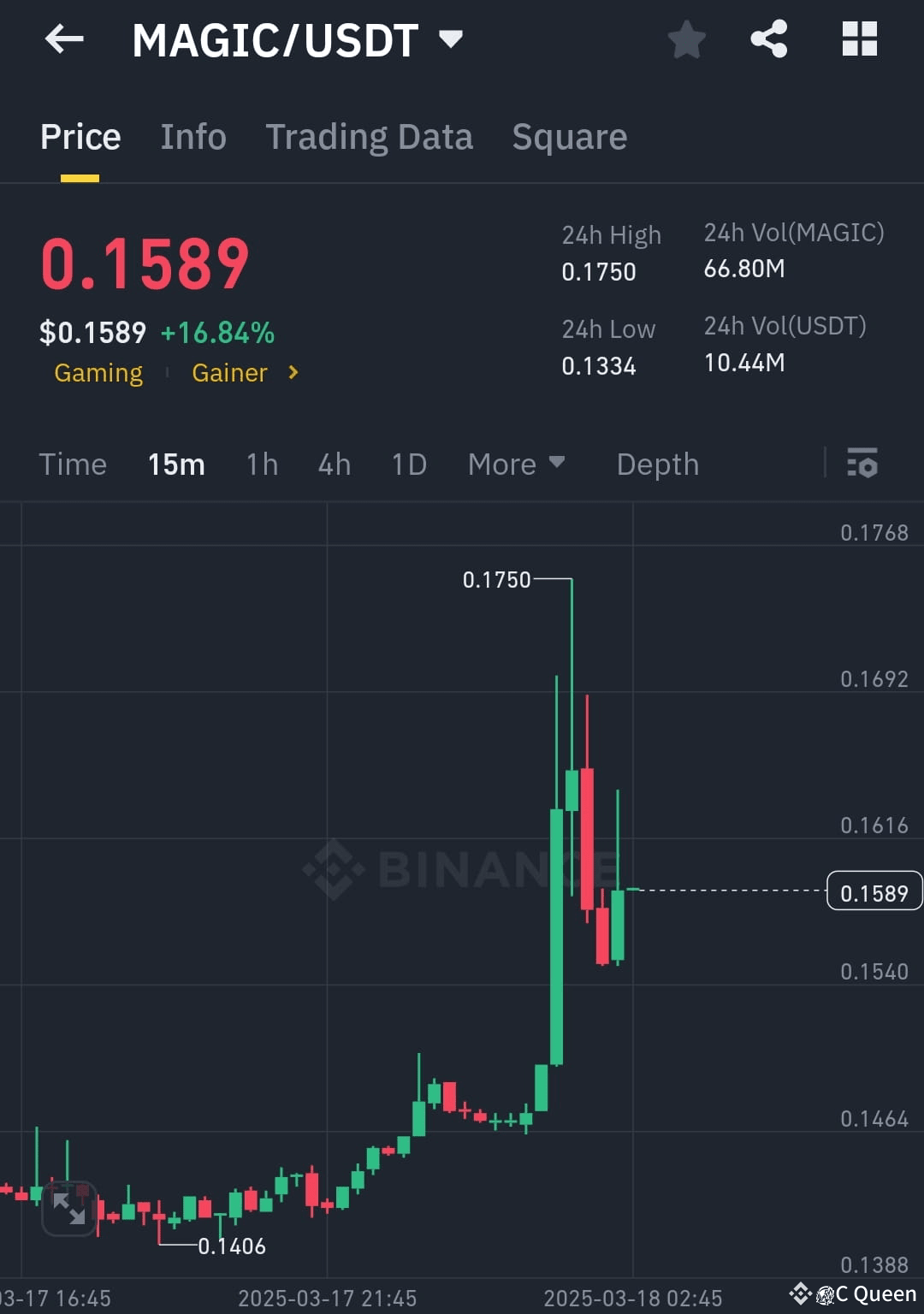This screenshot has width=924, height=1314.
Task: Select the Gaming category label
Action: (x=98, y=373)
